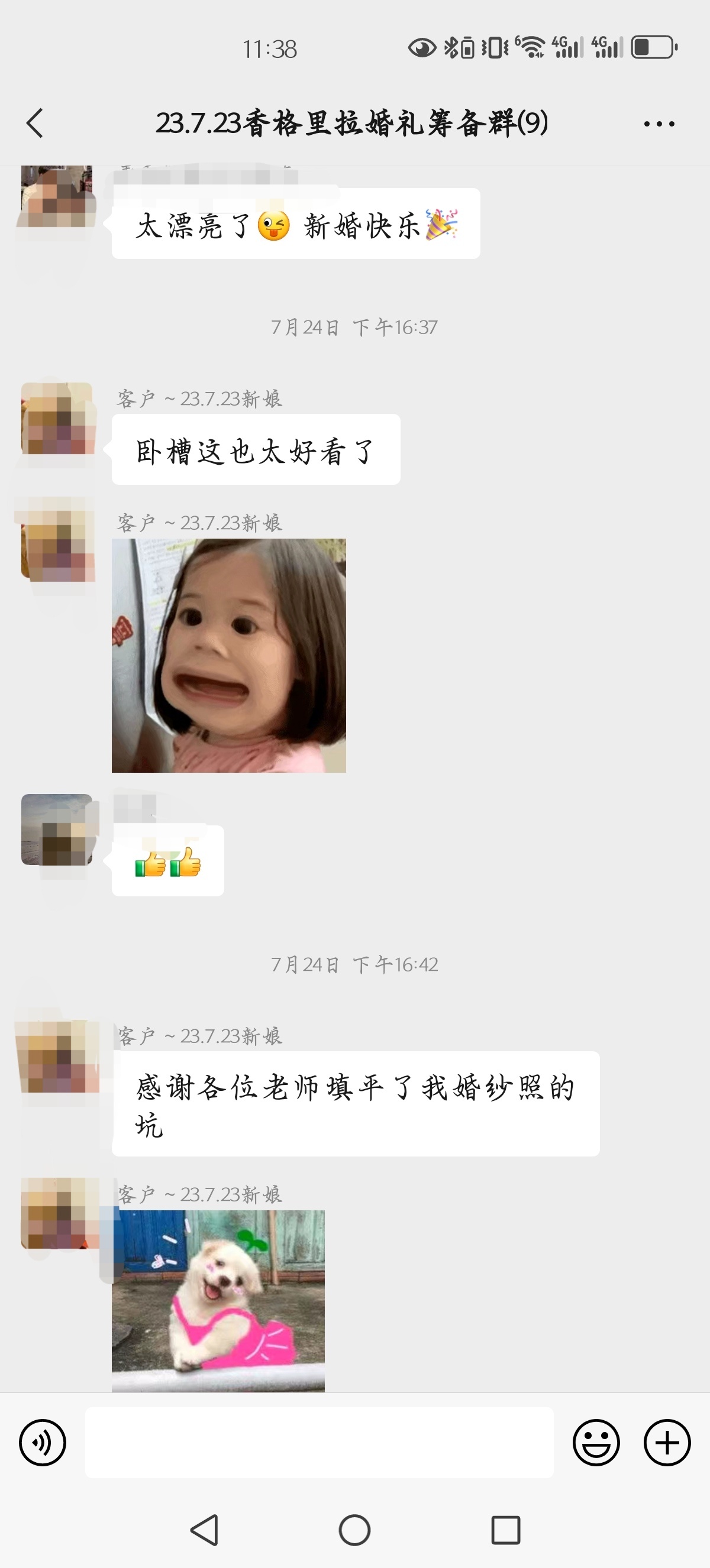
Task: Open avatar of sender of 太漂亮了 message
Action: [57, 196]
